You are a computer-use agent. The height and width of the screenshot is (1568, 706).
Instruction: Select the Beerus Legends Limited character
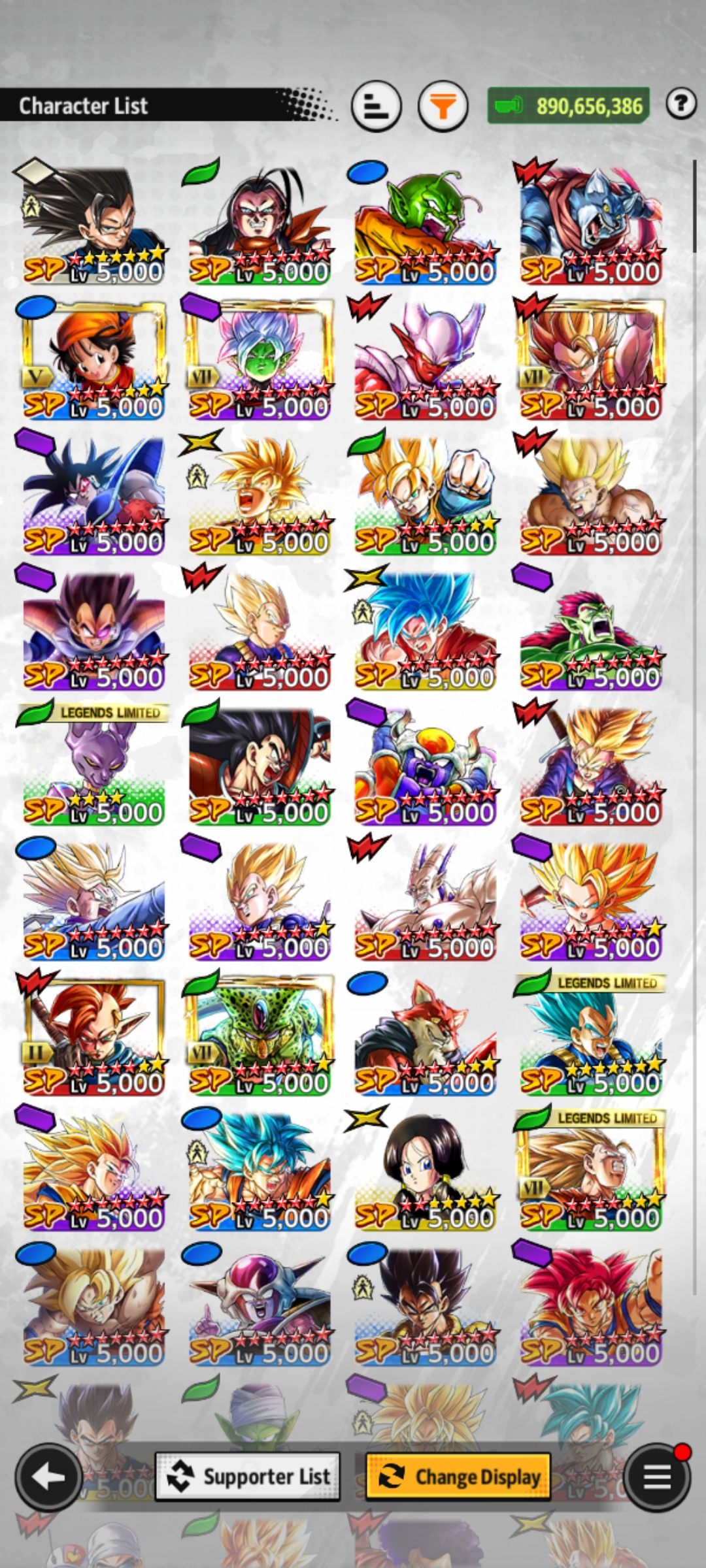pyautogui.click(x=93, y=764)
